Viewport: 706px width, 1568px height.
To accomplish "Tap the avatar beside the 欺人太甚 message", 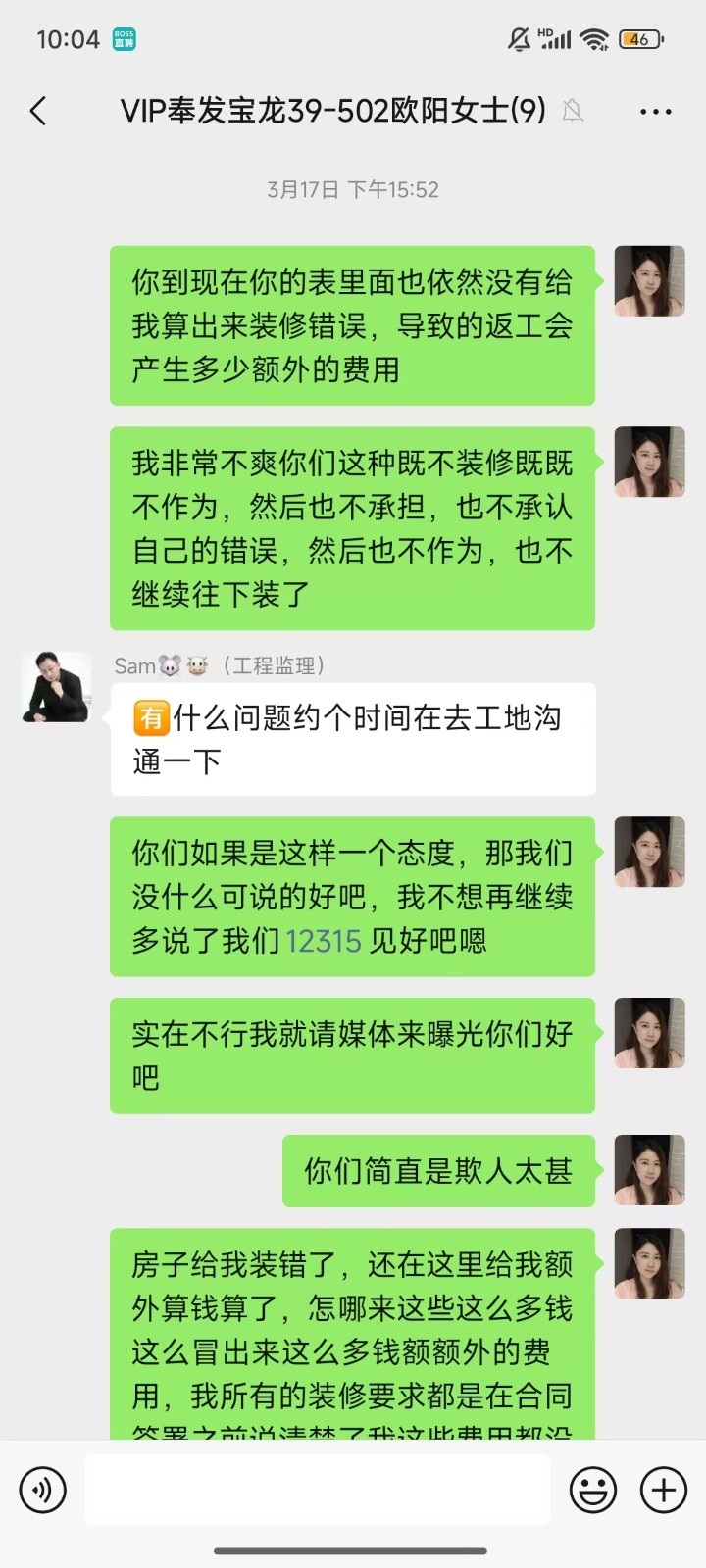I will click(x=649, y=1170).
